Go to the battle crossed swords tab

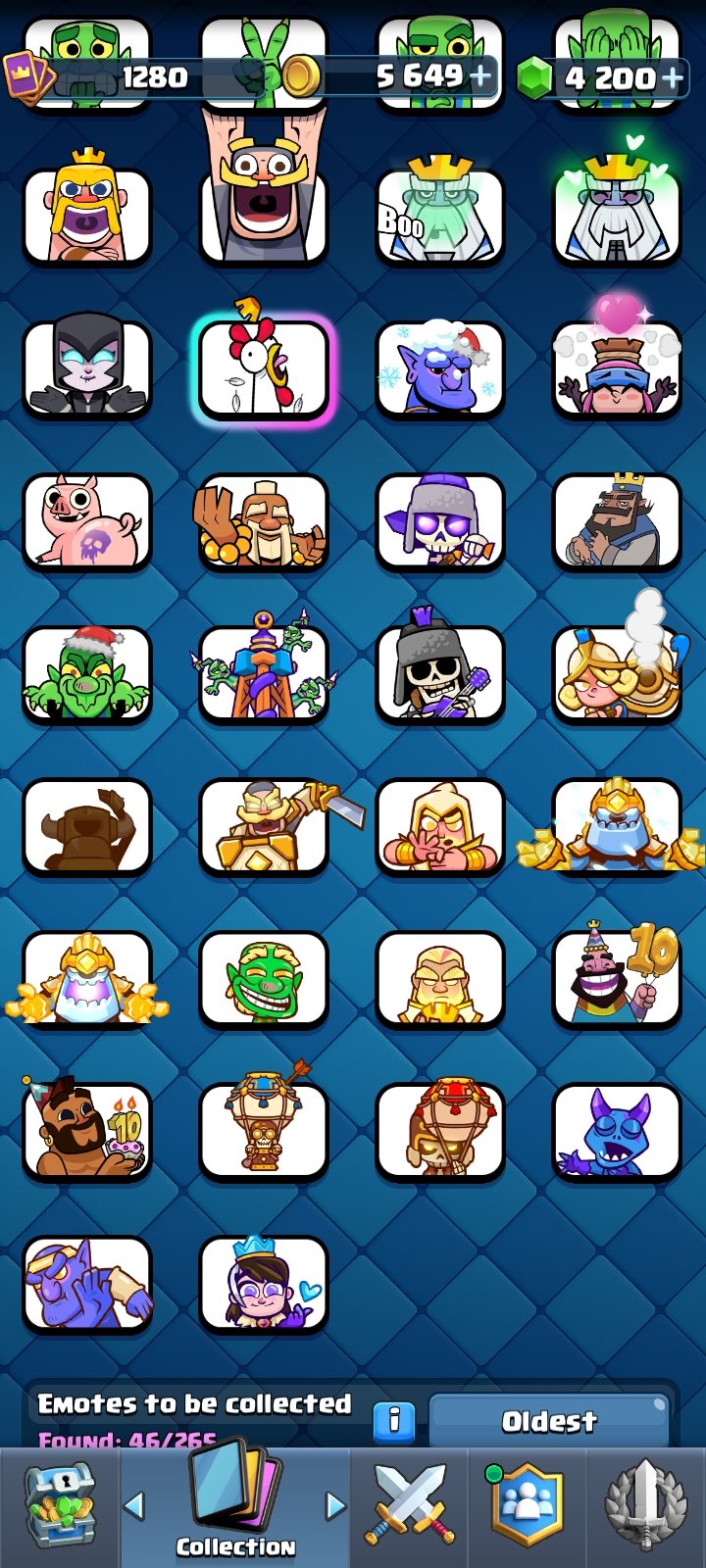pos(410,1506)
